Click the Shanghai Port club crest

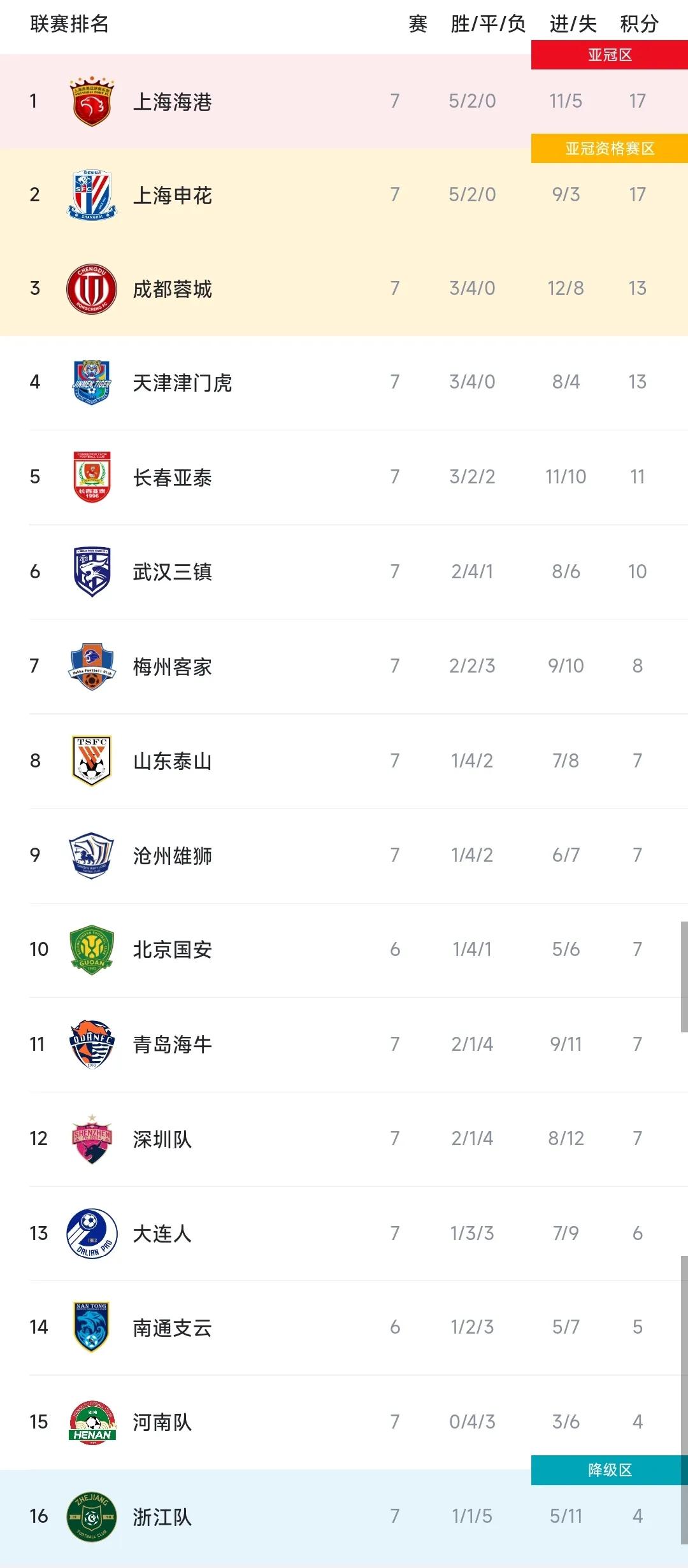coord(91,101)
